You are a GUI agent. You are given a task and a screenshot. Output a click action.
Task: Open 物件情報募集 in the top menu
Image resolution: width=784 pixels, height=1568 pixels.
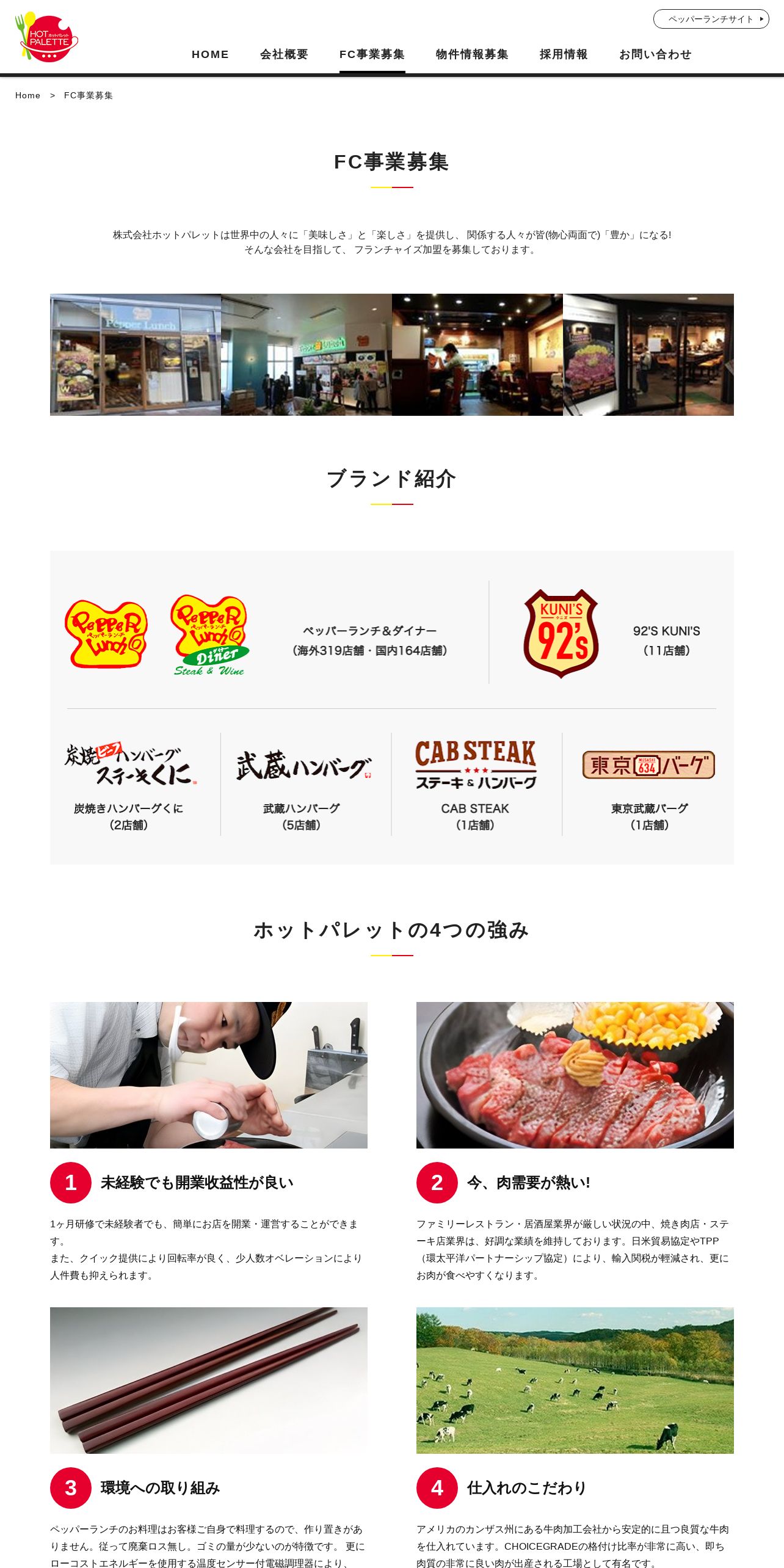coord(472,54)
